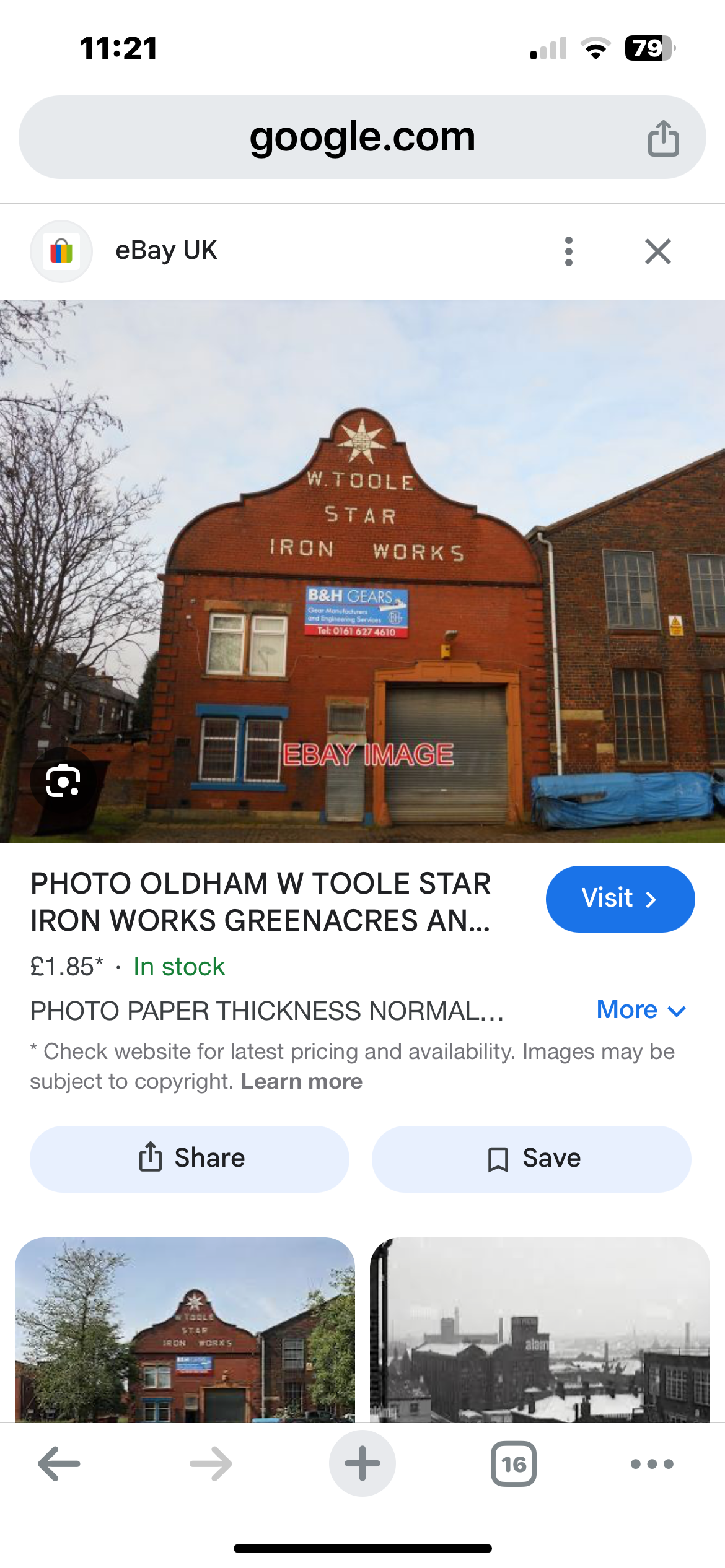This screenshot has width=725, height=1568.
Task: Expand the More description details
Action: tap(641, 1010)
